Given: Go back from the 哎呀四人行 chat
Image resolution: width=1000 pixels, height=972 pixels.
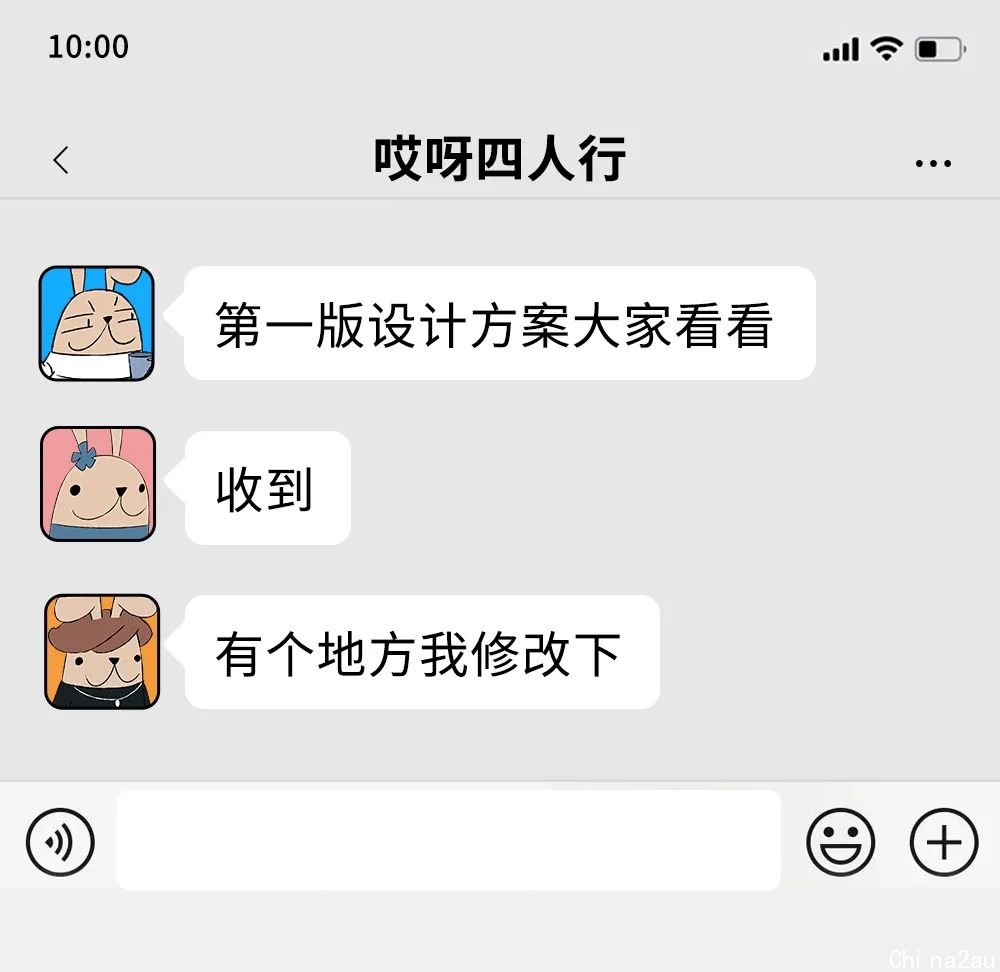Looking at the screenshot, I should click(x=62, y=160).
